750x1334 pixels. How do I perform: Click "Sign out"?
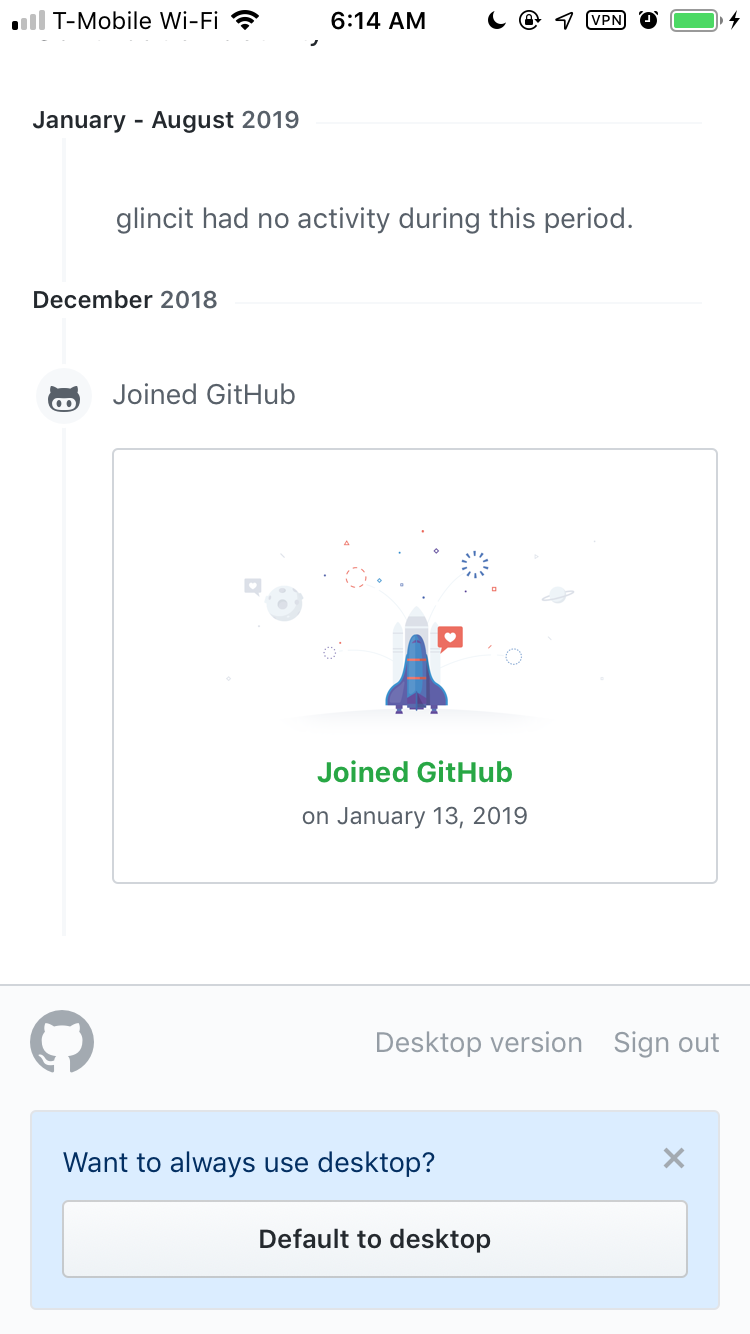pyautogui.click(x=666, y=1042)
